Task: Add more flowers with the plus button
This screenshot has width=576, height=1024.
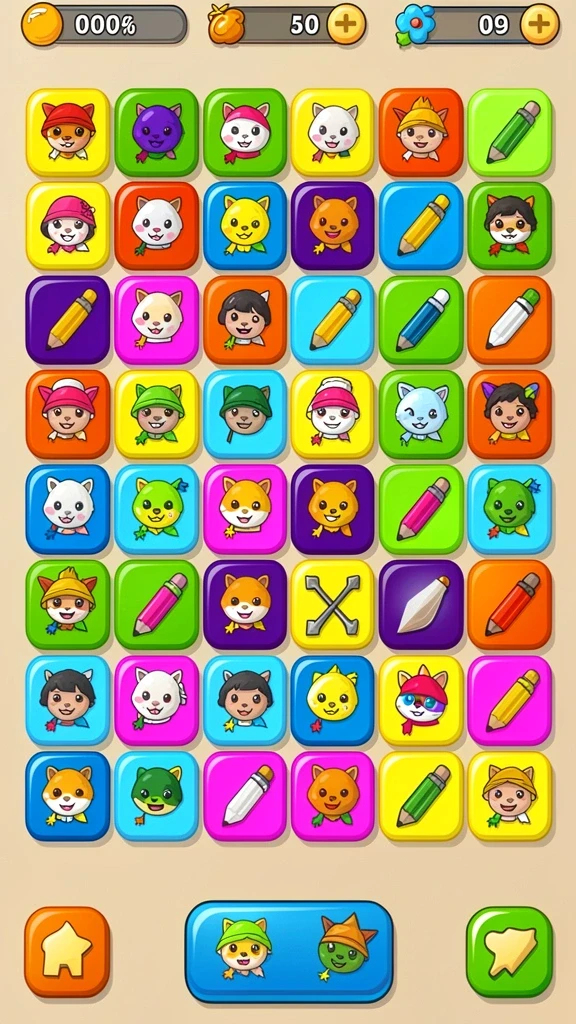Action: tap(539, 24)
